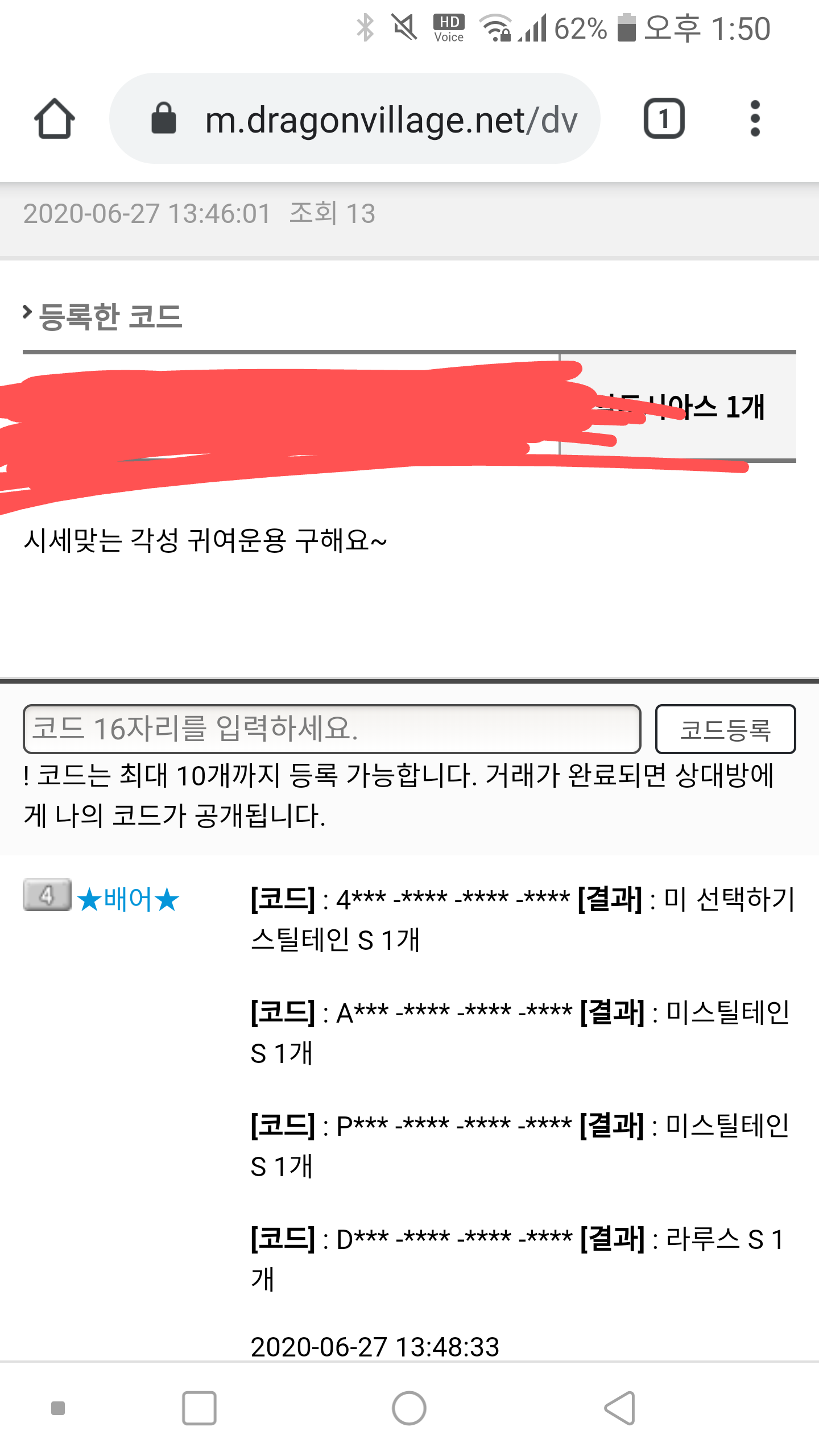Open the browser overflow menu
The width and height of the screenshot is (819, 1456).
[755, 119]
